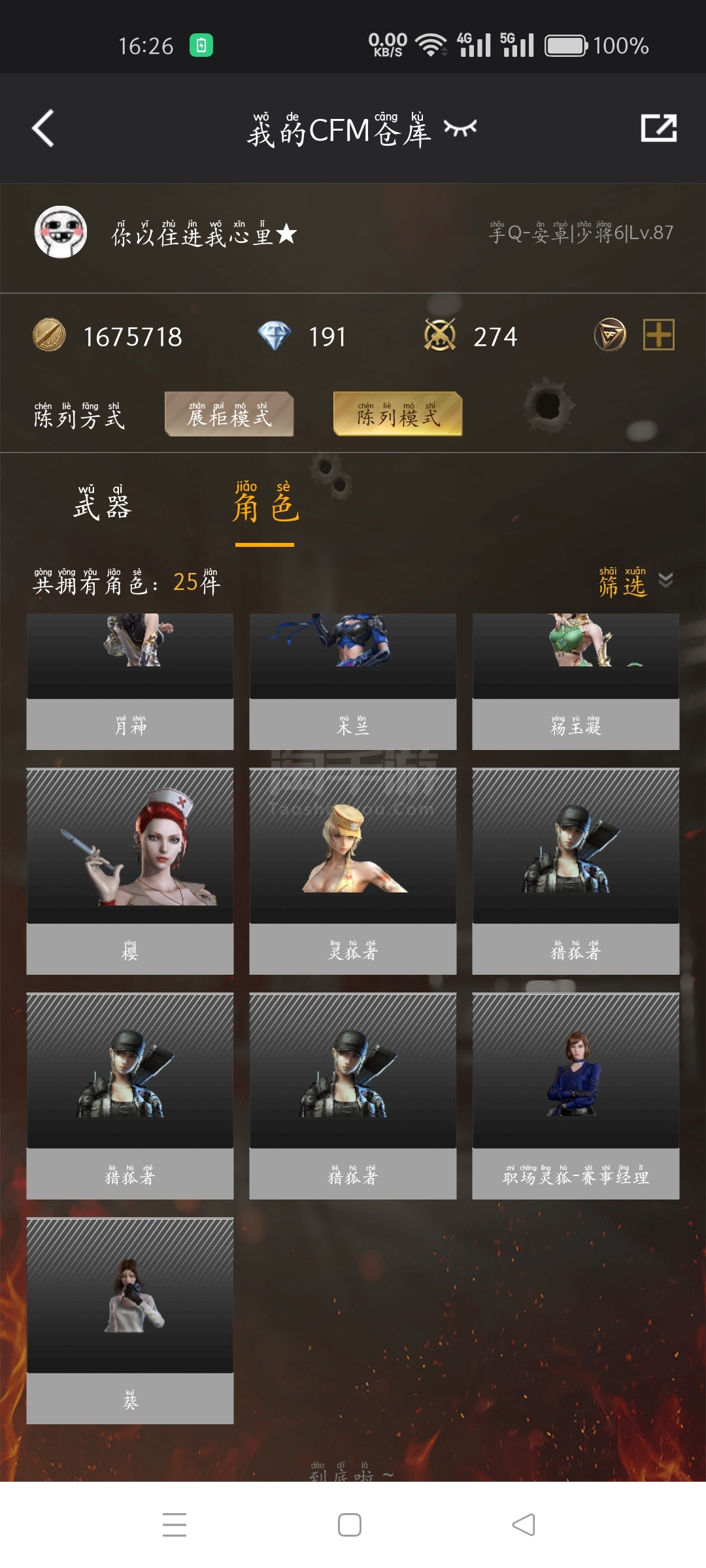706x1568 pixels.
Task: Select 陈列模式 display mode
Action: pyautogui.click(x=397, y=414)
